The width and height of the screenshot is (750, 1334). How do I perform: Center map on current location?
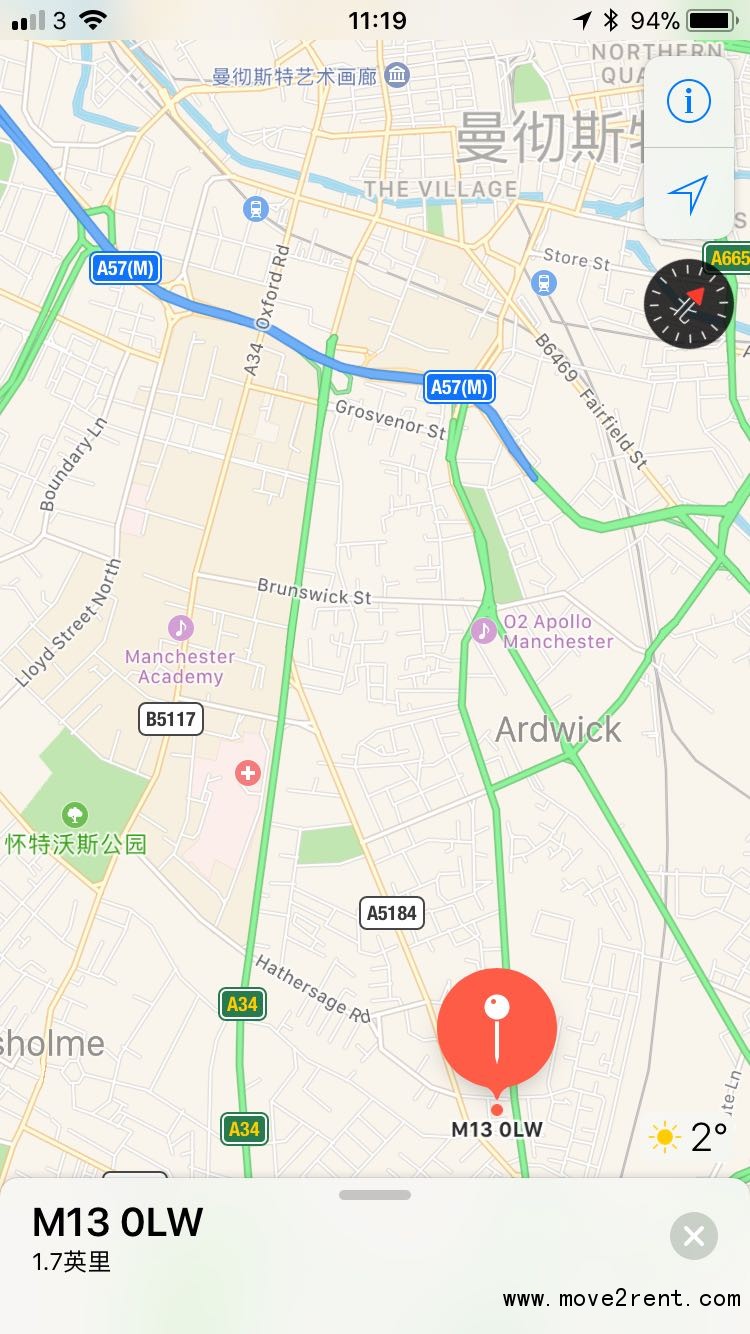pos(688,193)
